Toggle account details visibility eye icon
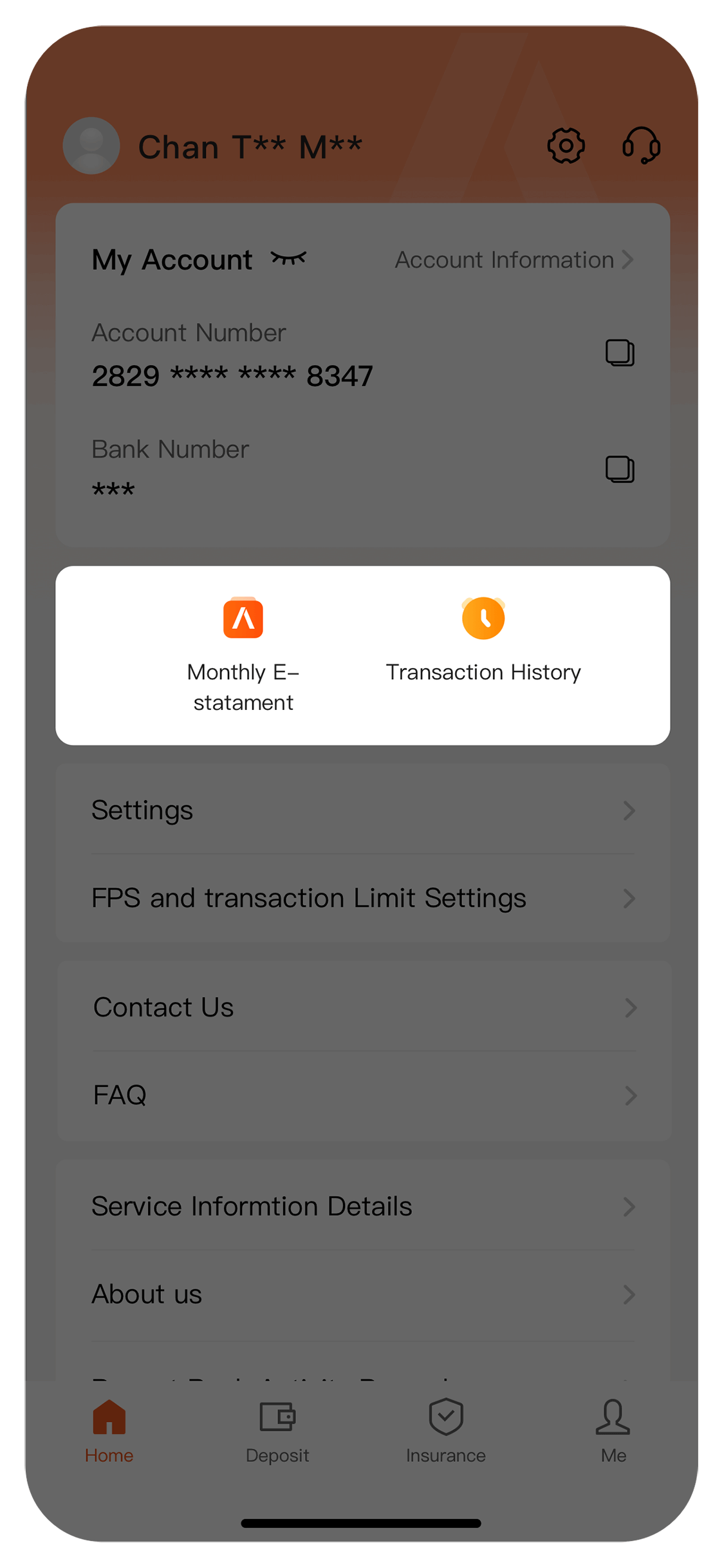Screen dimensions: 724x1568 [288, 259]
